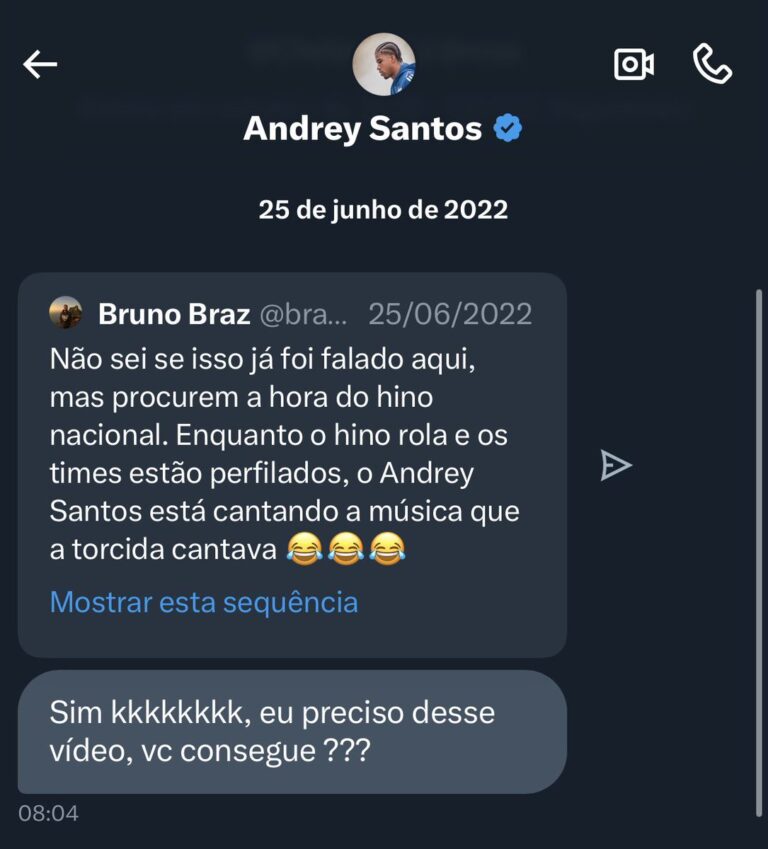Open Andrey Santos's profile picture

[384, 65]
